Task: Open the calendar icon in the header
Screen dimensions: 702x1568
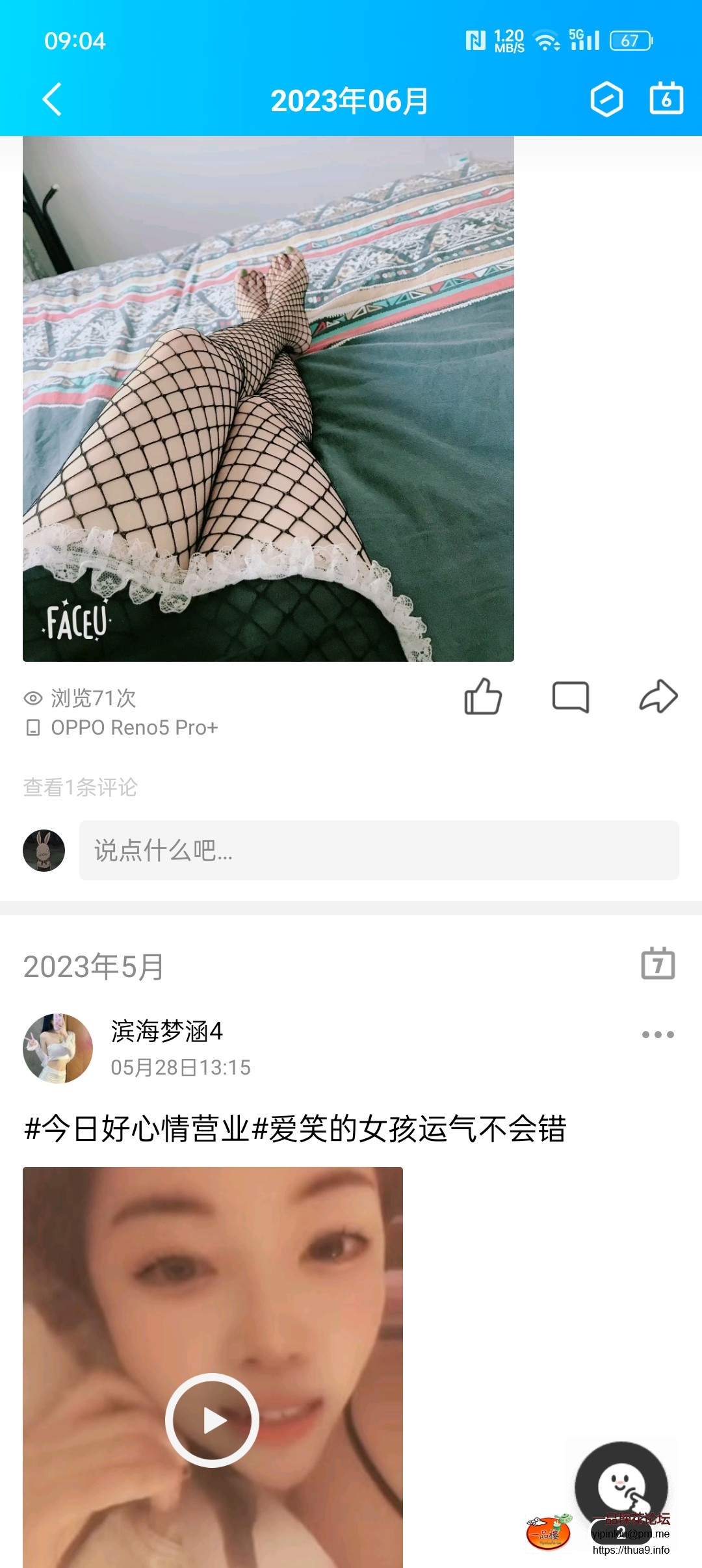Action: tap(666, 99)
